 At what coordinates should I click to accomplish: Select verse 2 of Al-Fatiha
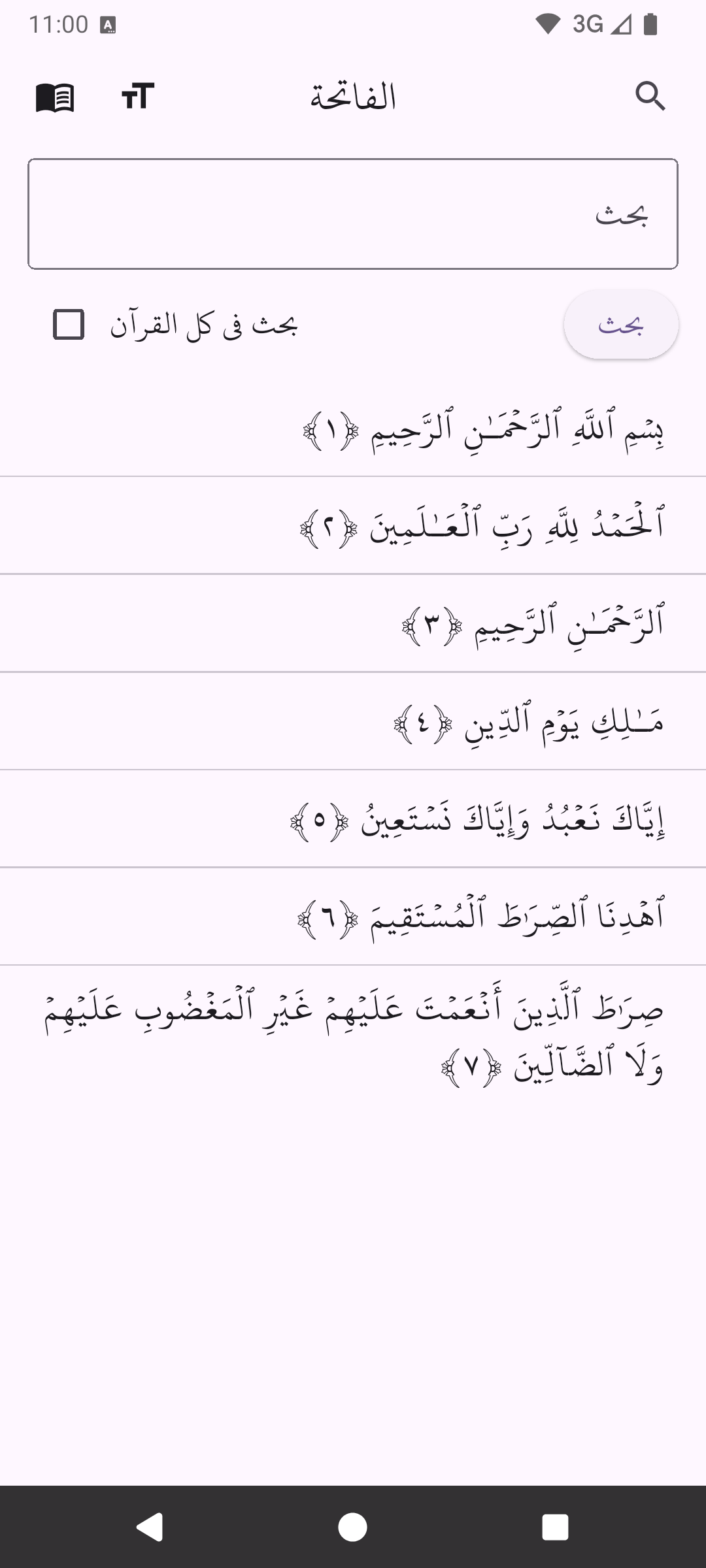482,526
